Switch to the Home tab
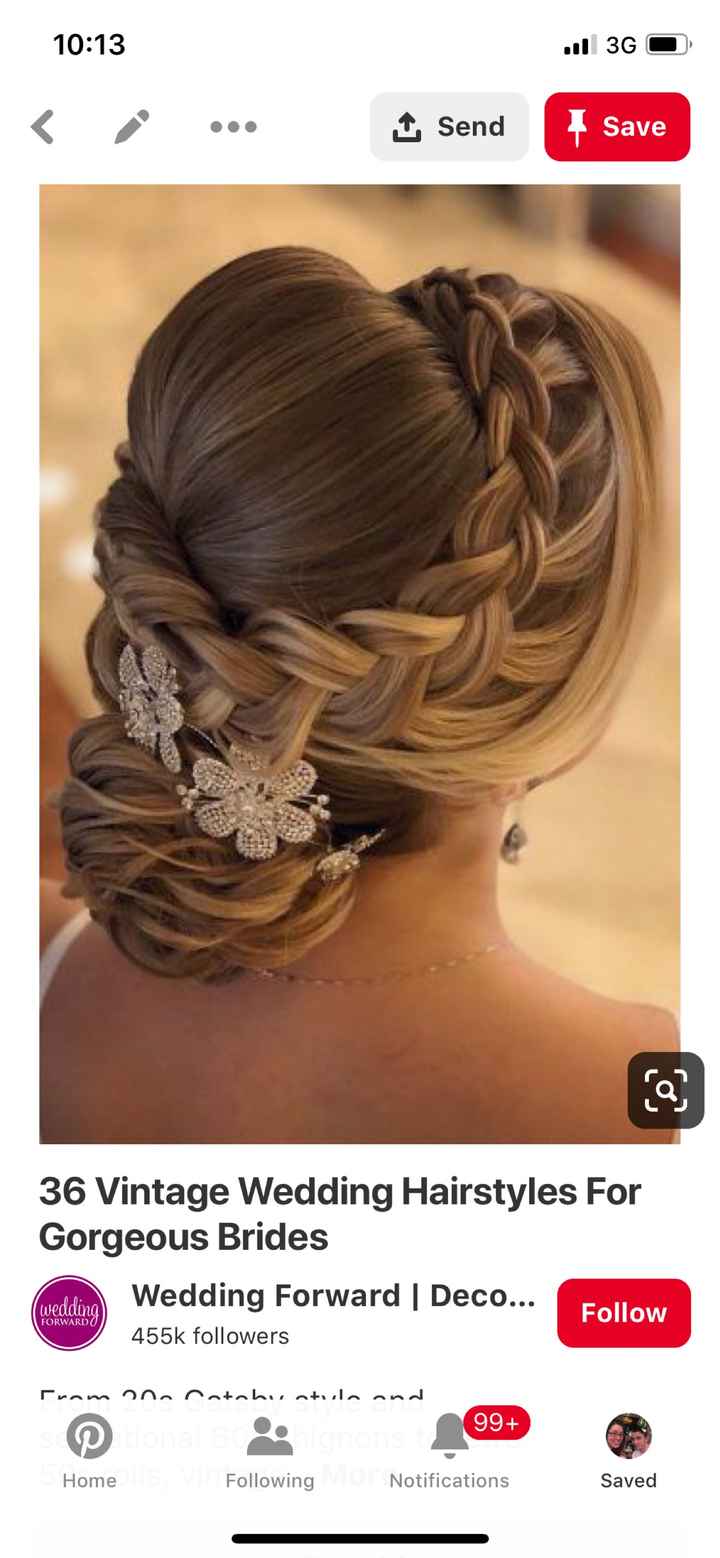 (89, 1450)
